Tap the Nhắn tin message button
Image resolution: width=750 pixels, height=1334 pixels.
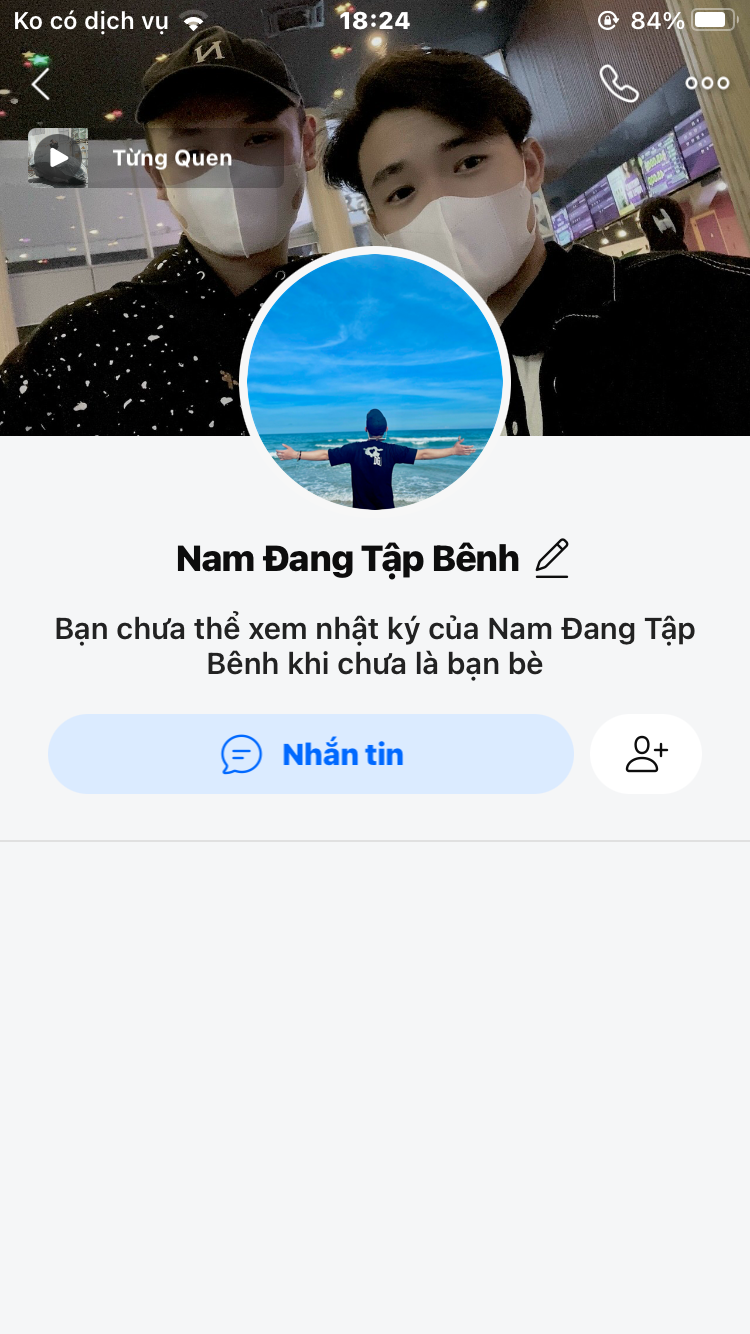point(311,754)
